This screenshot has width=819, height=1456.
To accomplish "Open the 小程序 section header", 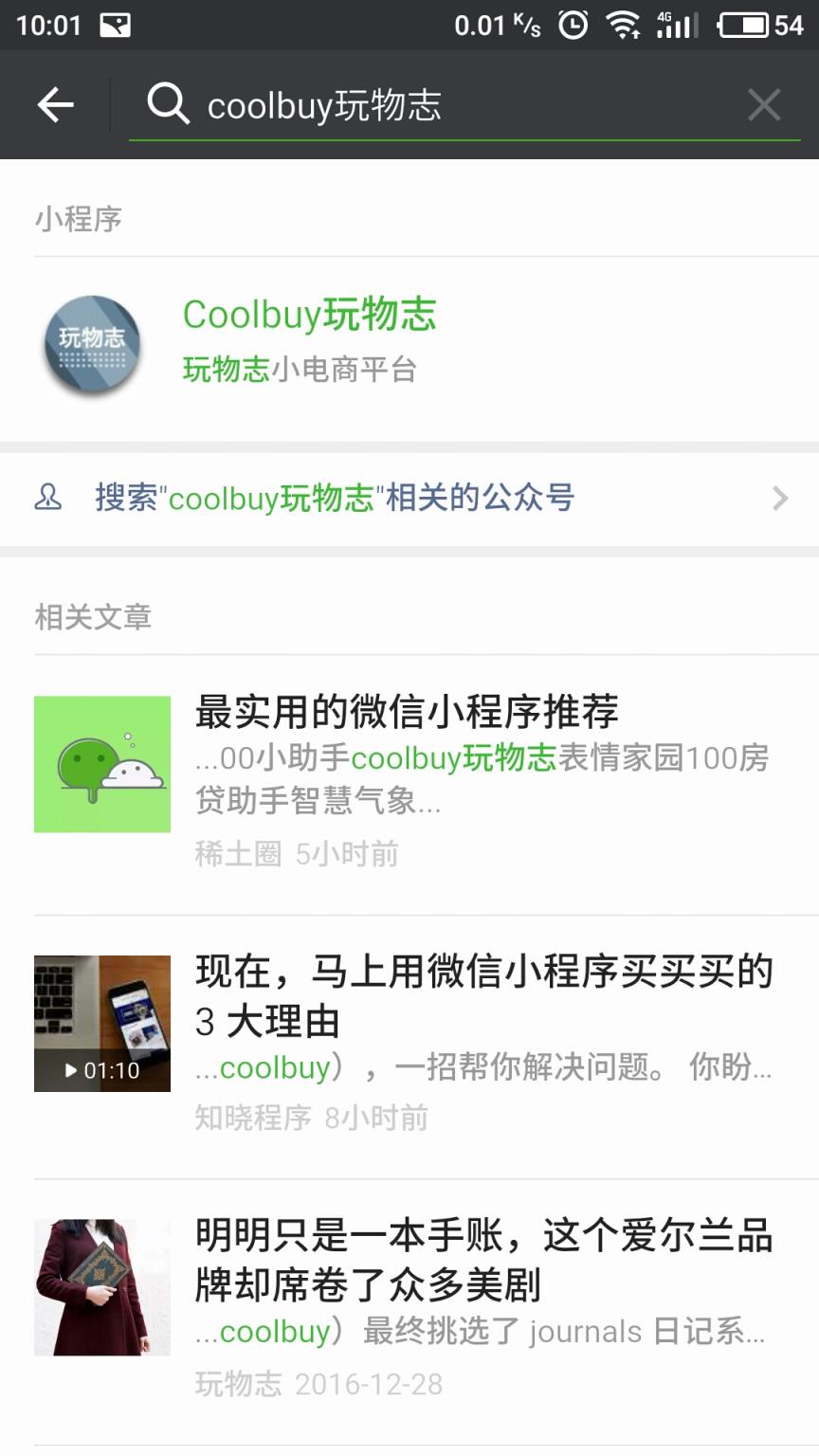I will 75,218.
